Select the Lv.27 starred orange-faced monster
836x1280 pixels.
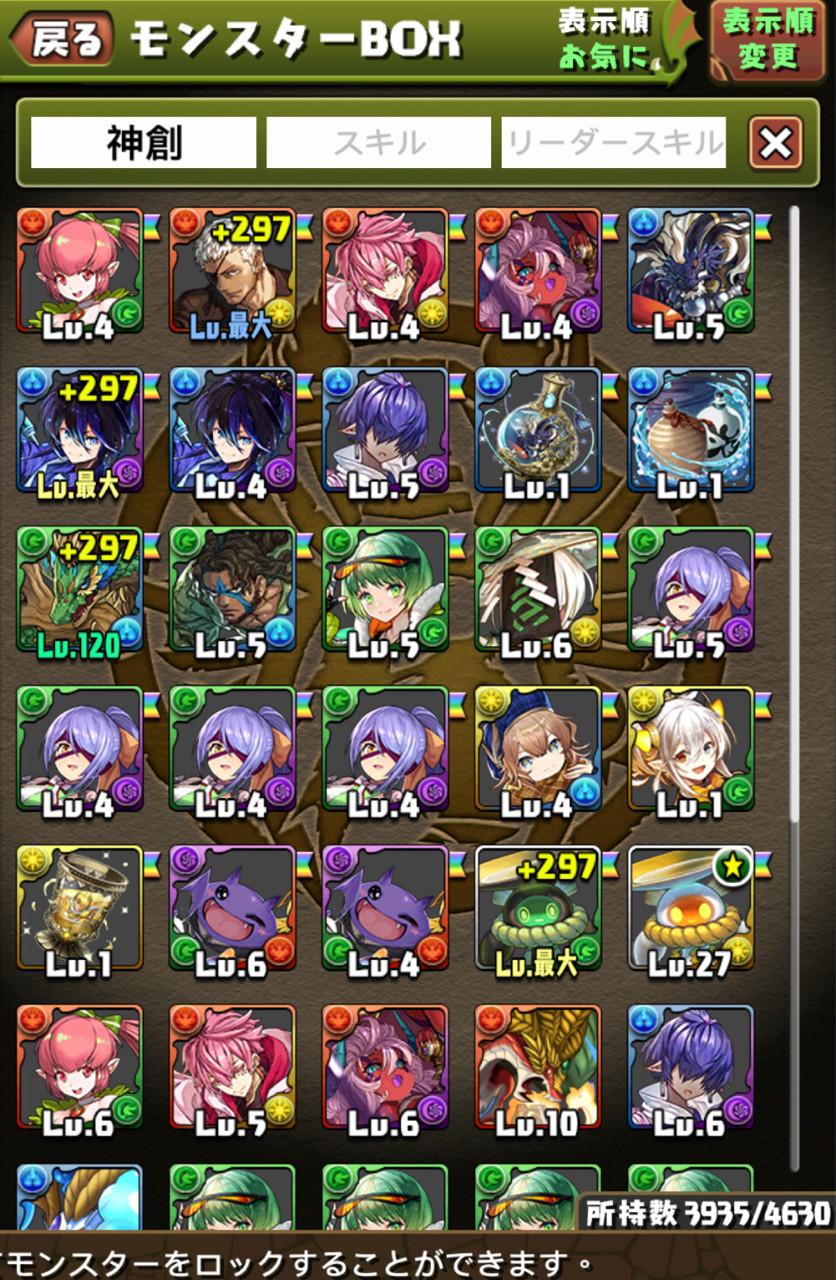click(x=690, y=910)
